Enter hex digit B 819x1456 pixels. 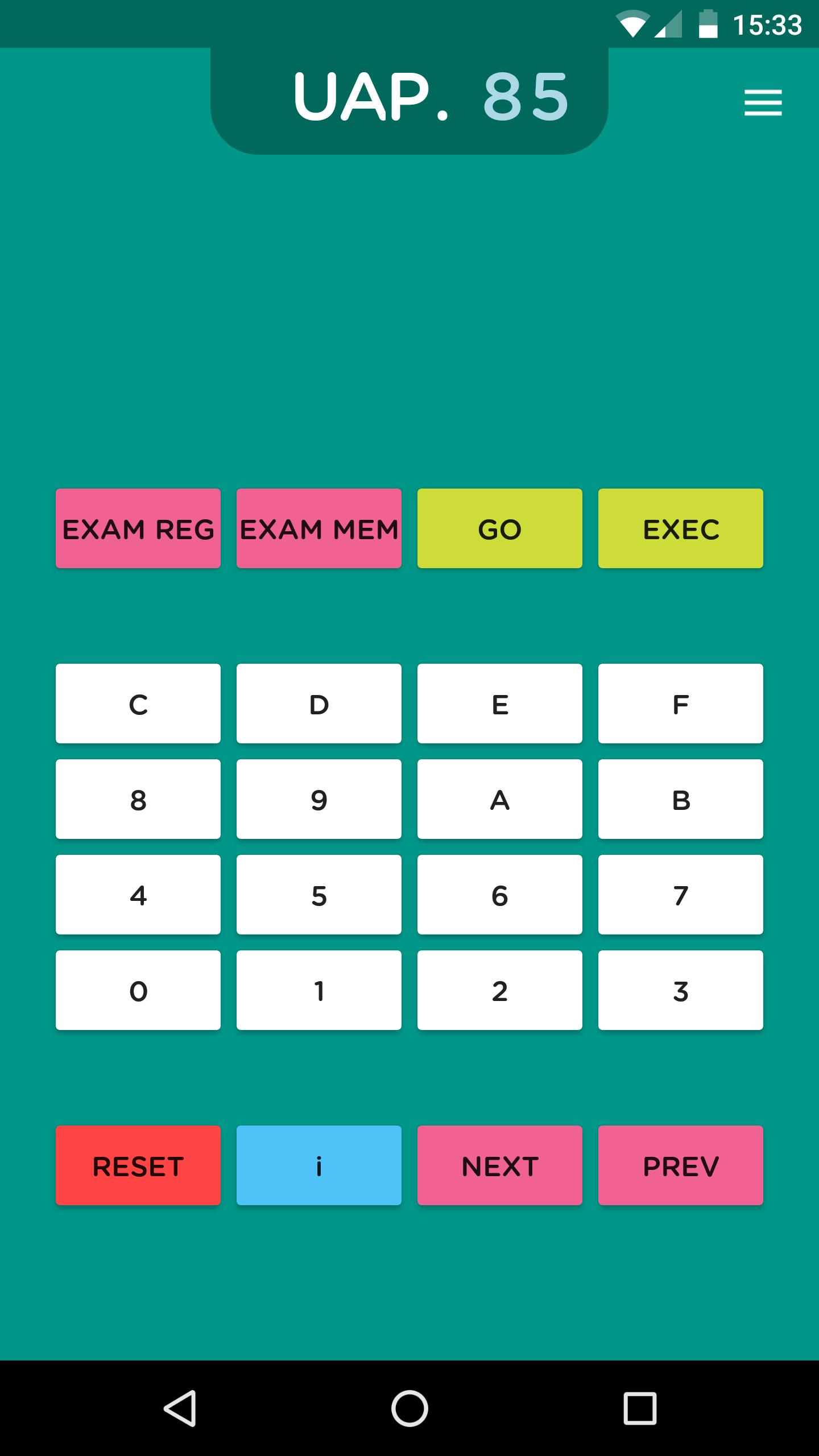[x=681, y=799]
